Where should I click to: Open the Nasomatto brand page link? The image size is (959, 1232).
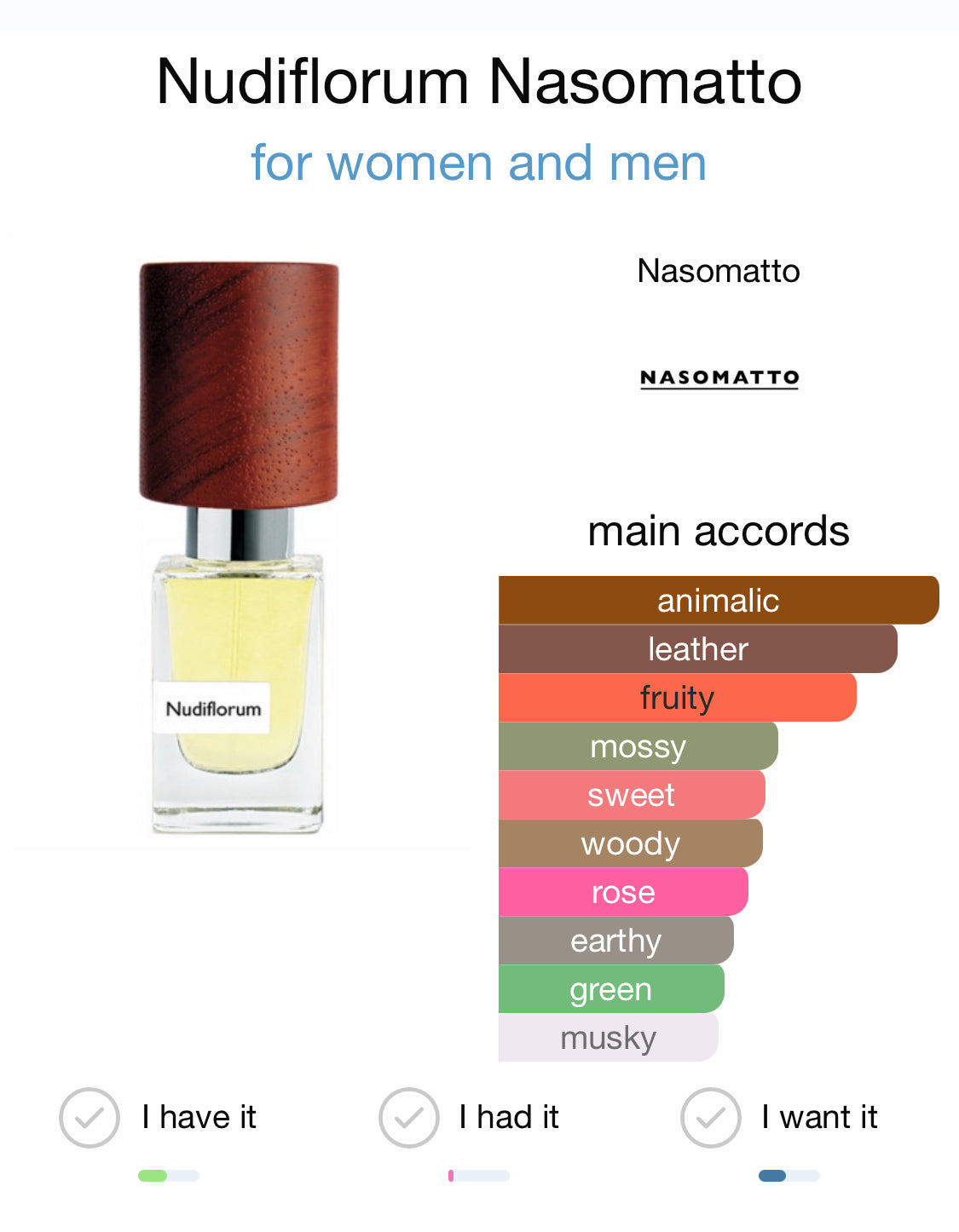[x=719, y=271]
